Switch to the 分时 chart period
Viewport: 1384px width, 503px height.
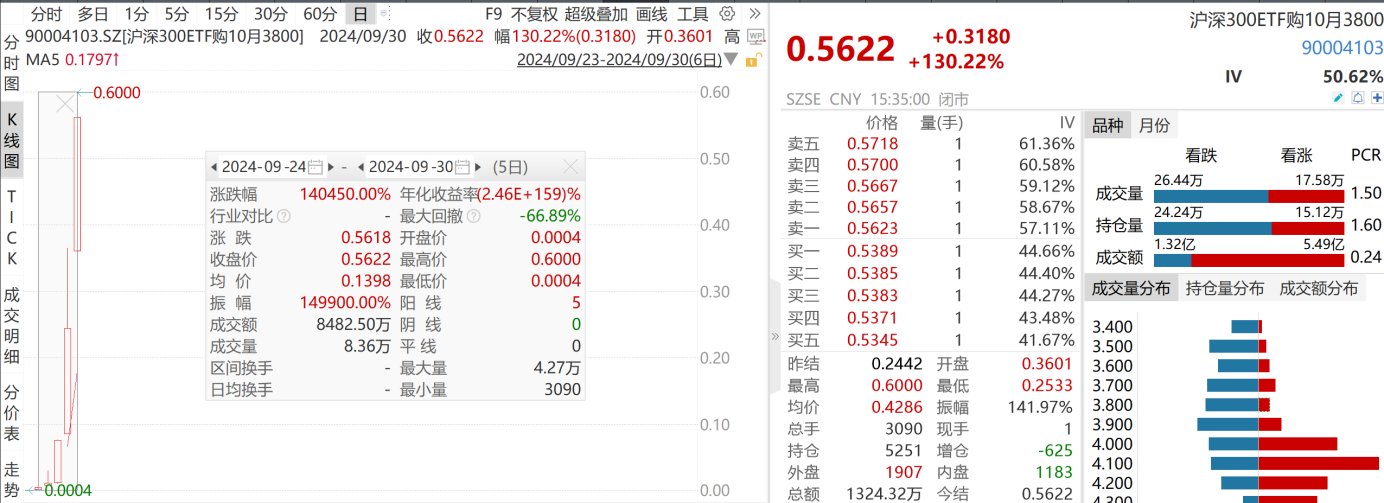point(46,14)
